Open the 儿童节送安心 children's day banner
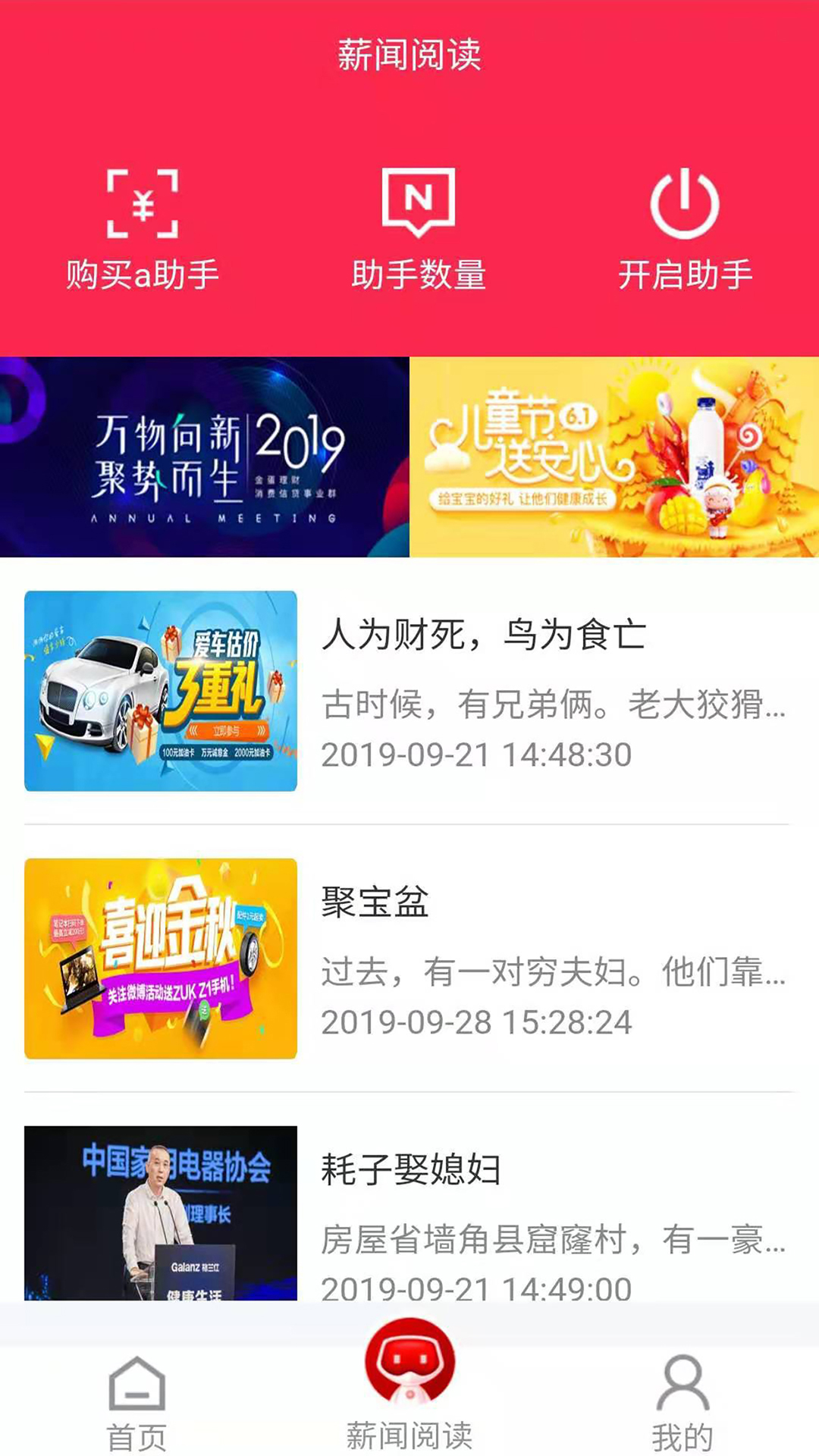 (614, 455)
